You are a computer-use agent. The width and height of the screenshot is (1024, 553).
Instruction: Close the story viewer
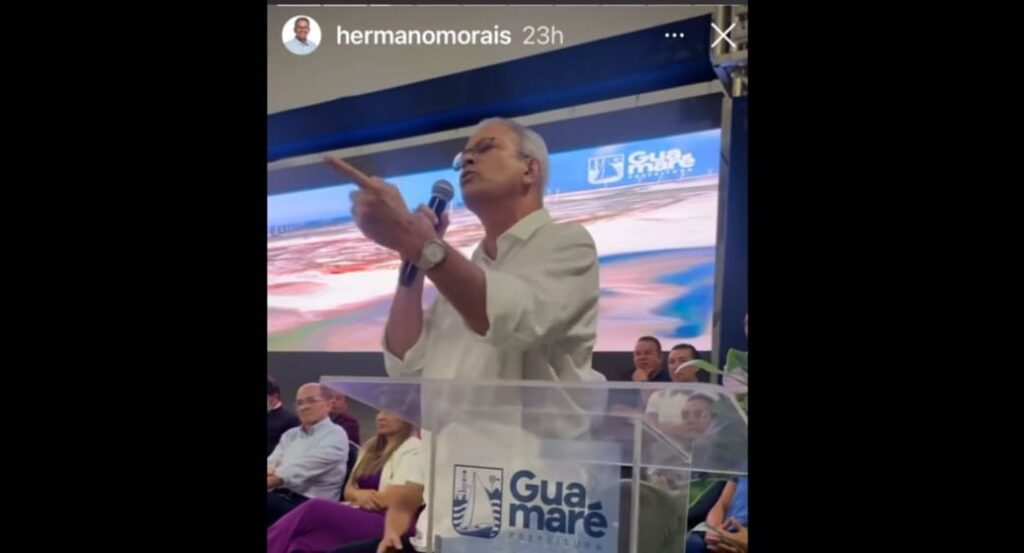pos(723,36)
